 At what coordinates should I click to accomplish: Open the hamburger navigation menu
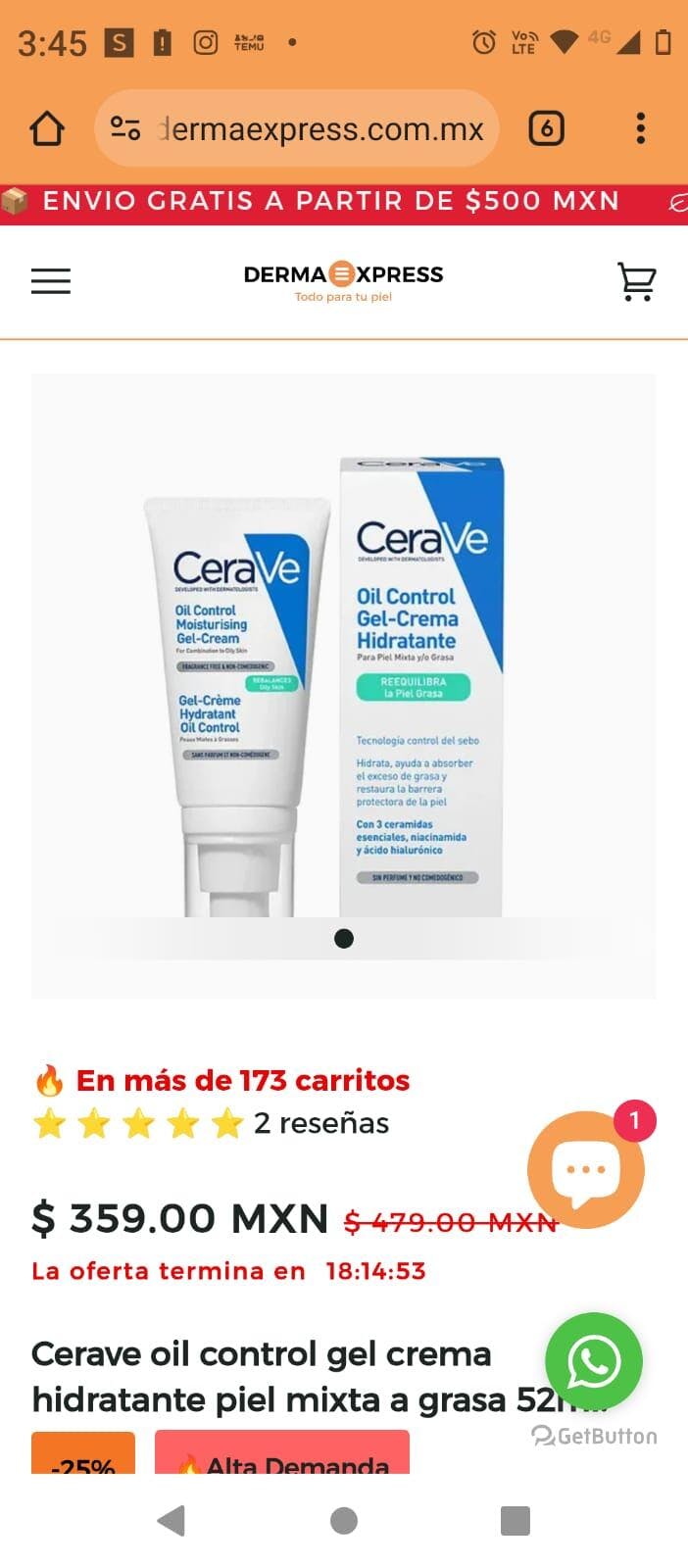coord(51,281)
